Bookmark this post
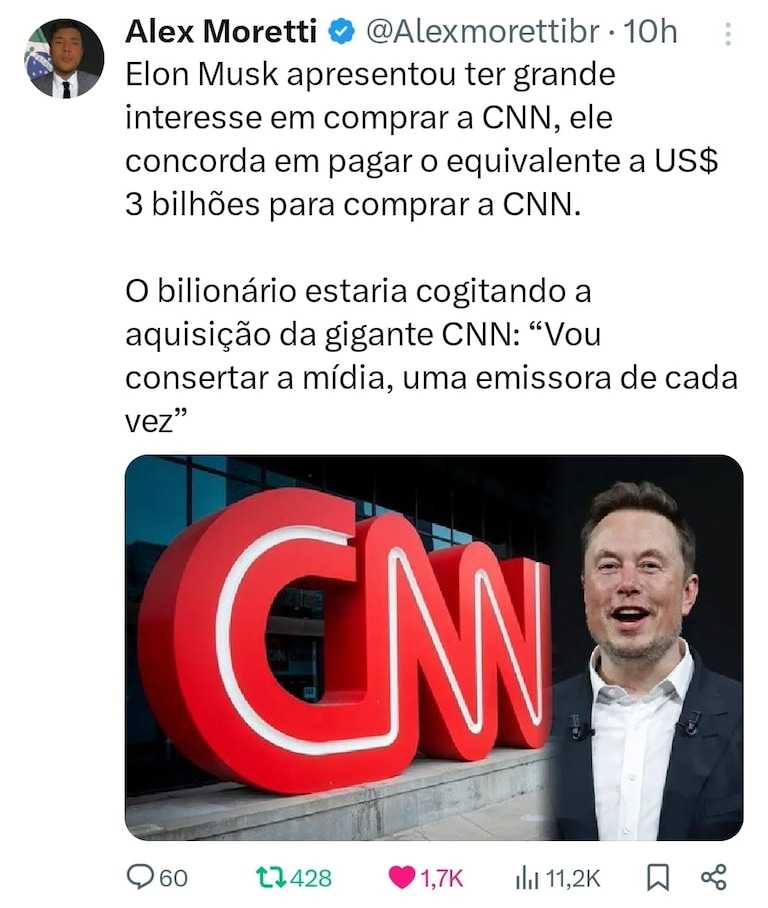The width and height of the screenshot is (768, 908). [x=657, y=878]
